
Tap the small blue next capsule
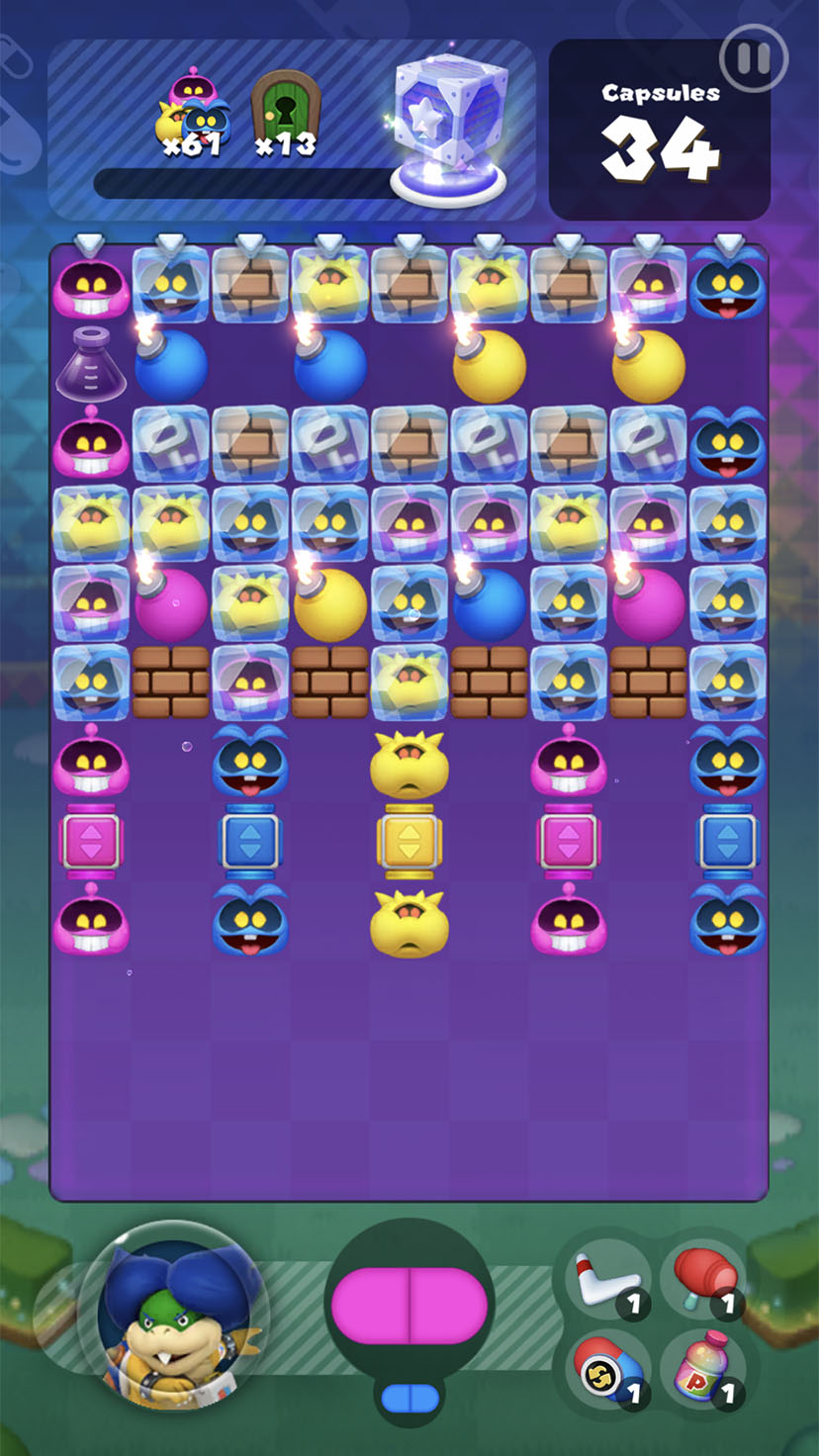pos(409,1398)
